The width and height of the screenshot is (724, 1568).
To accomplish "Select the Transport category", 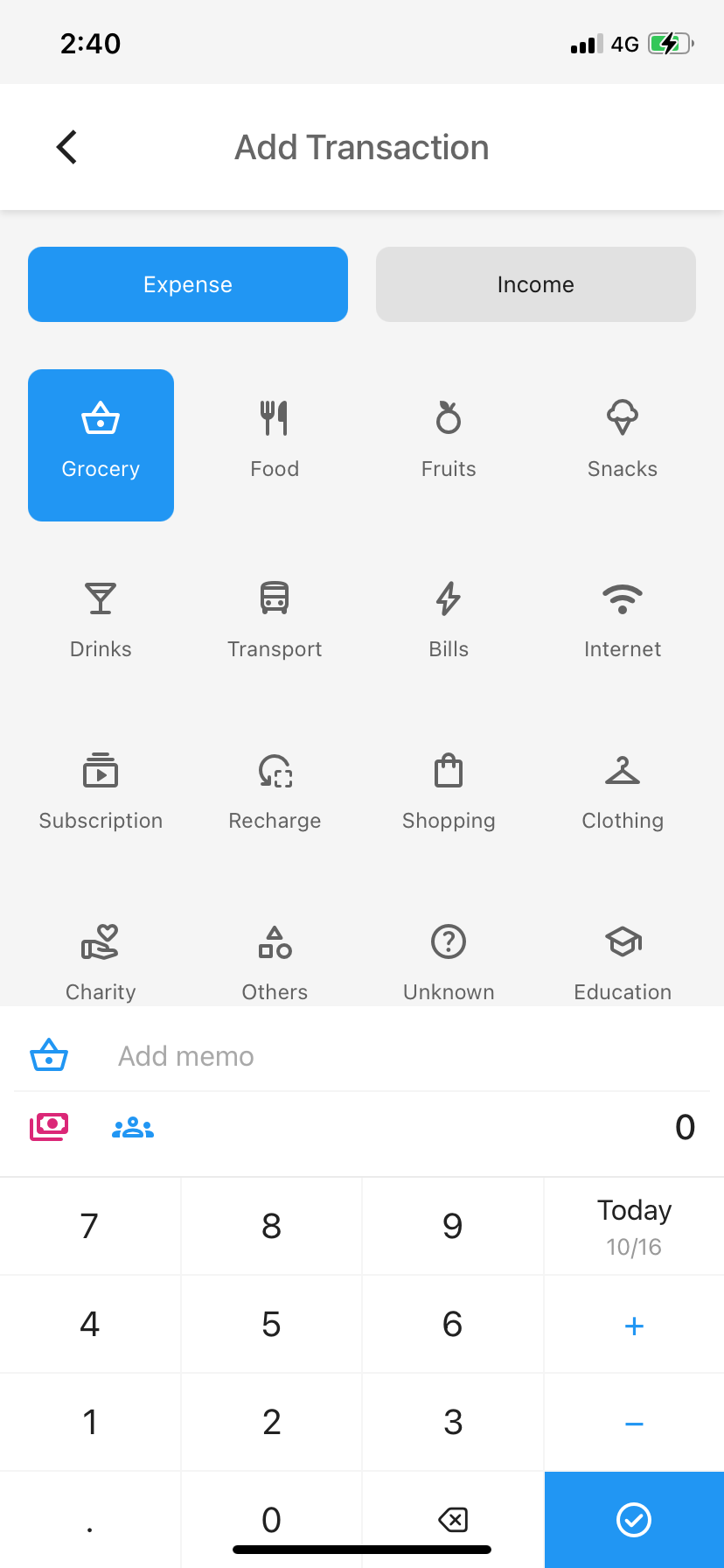I will click(274, 617).
